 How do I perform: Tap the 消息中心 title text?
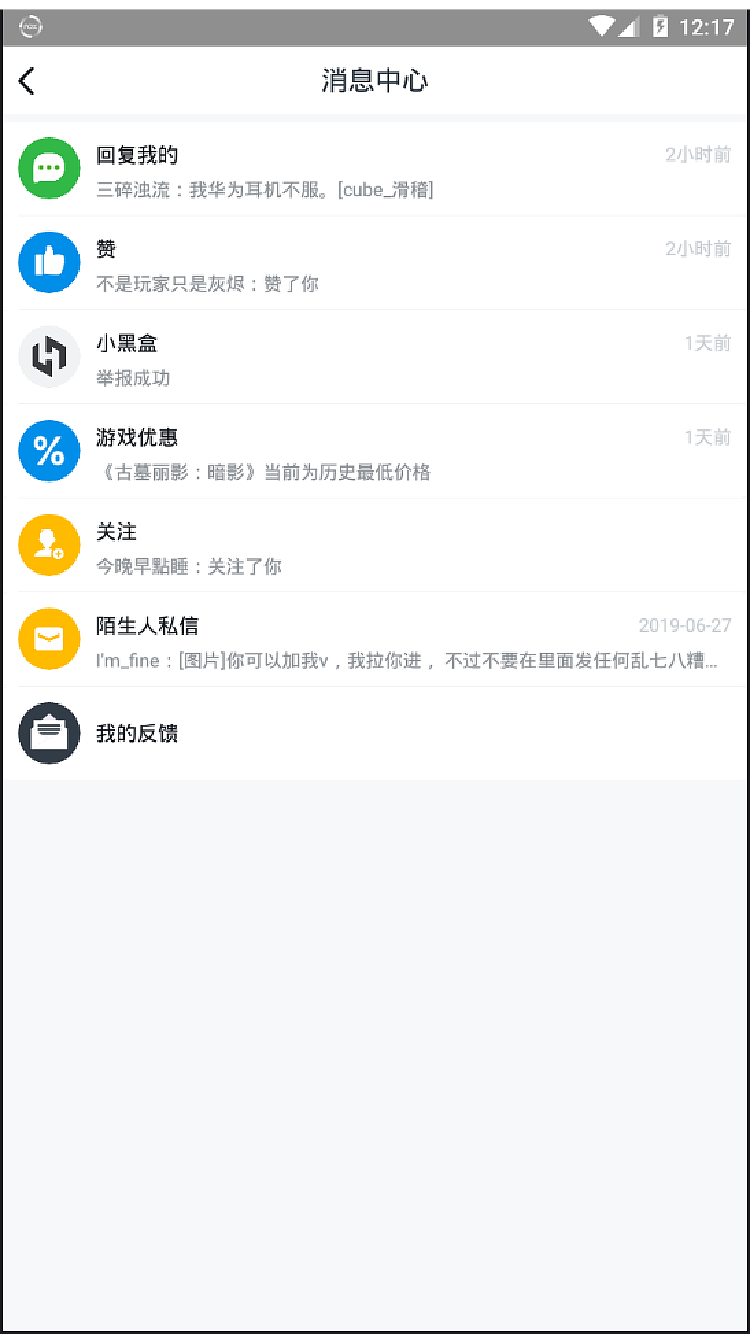point(374,81)
